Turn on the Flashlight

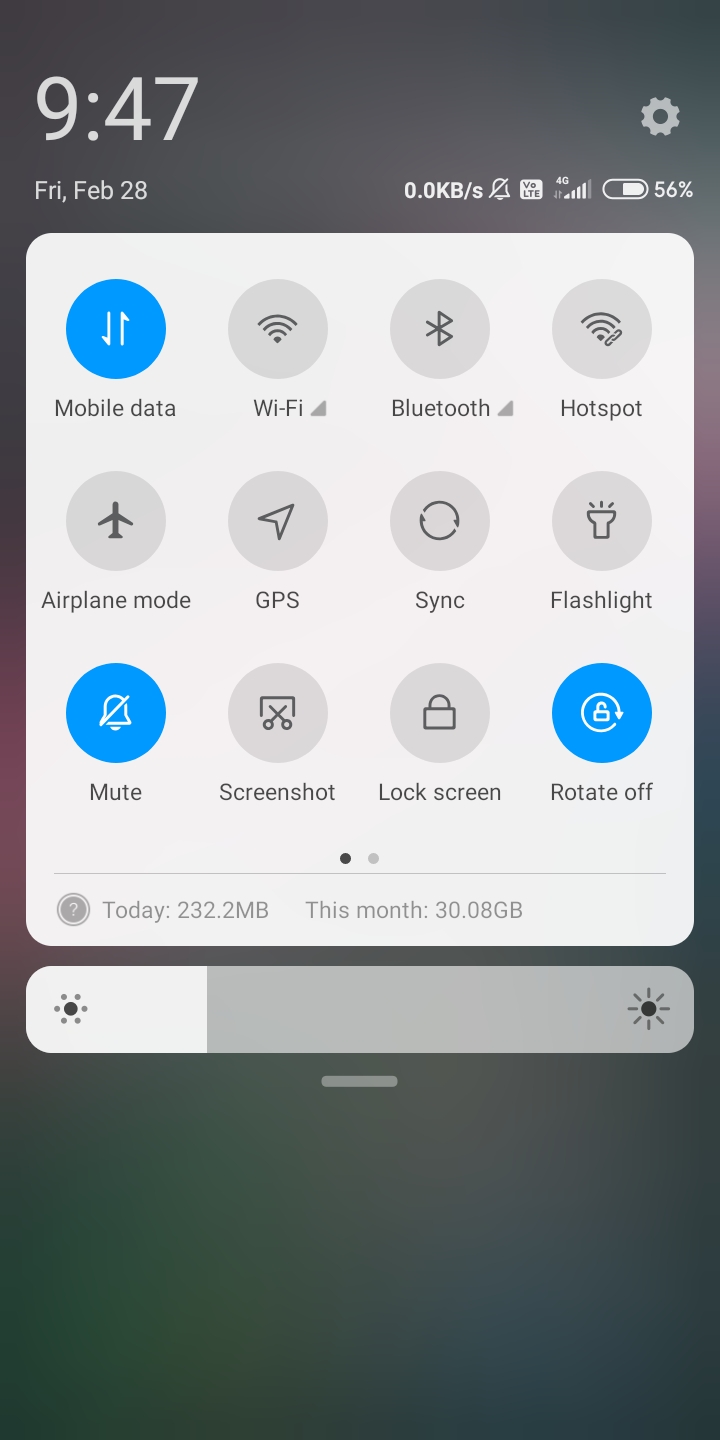602,521
